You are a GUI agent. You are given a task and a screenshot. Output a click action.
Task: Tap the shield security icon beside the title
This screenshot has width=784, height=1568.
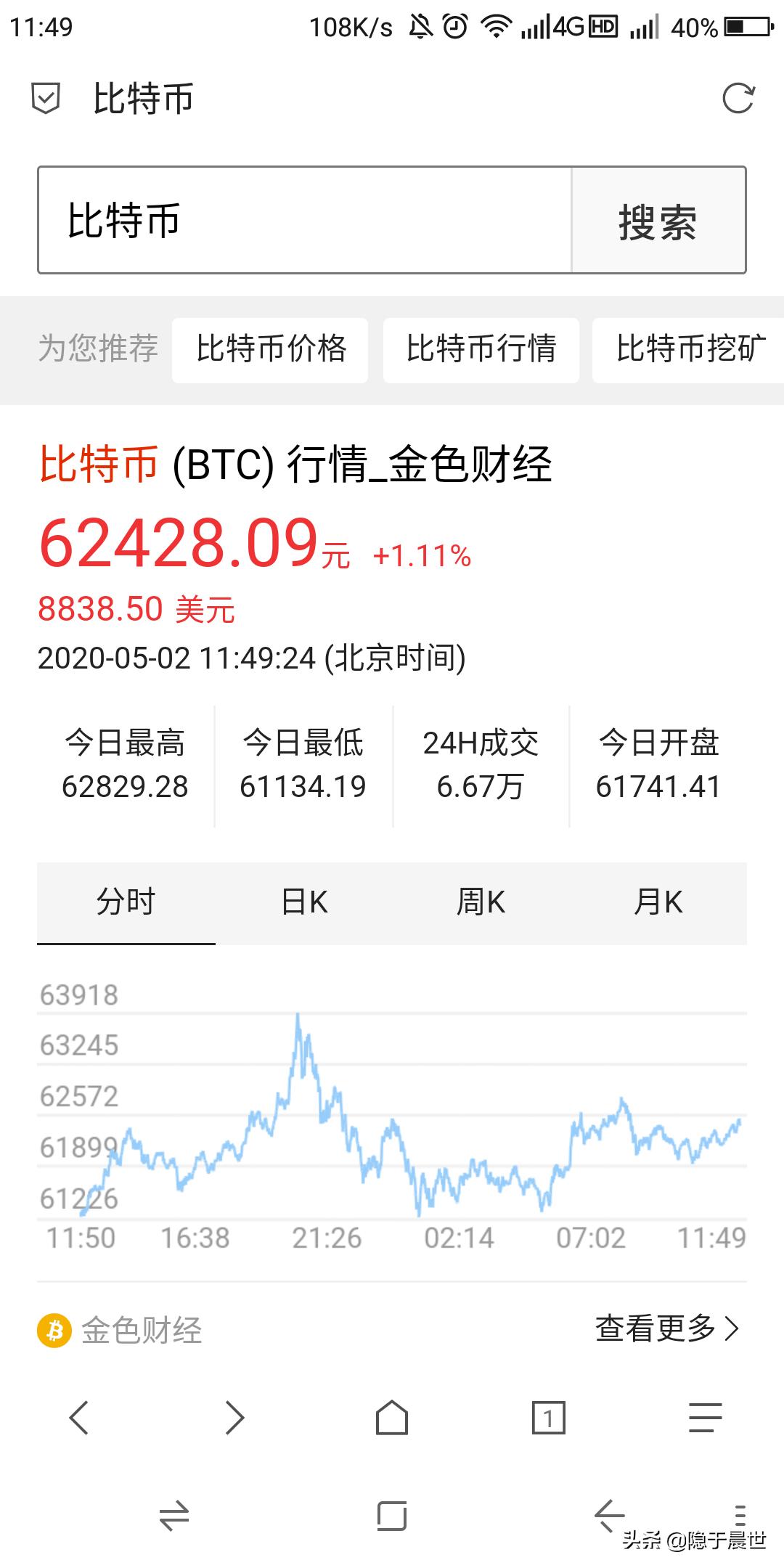coord(46,99)
